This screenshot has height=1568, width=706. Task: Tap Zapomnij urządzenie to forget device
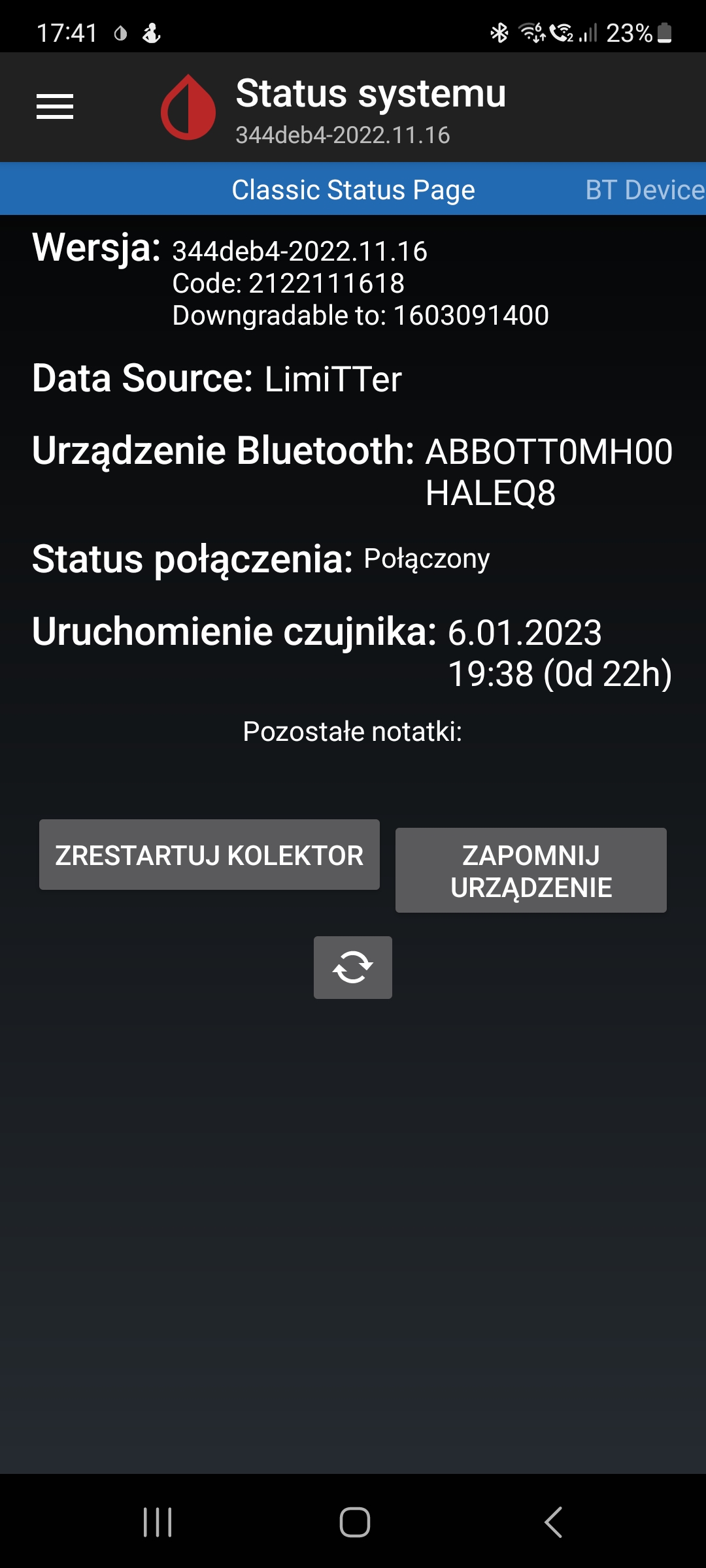tap(531, 870)
